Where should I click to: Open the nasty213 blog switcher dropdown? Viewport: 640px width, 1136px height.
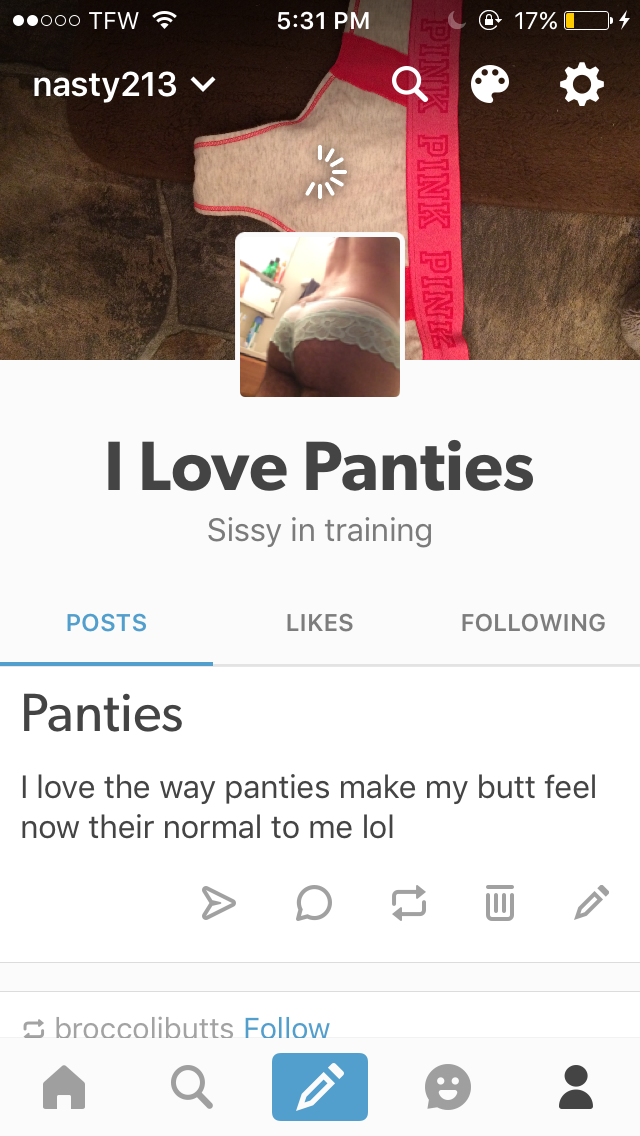123,86
